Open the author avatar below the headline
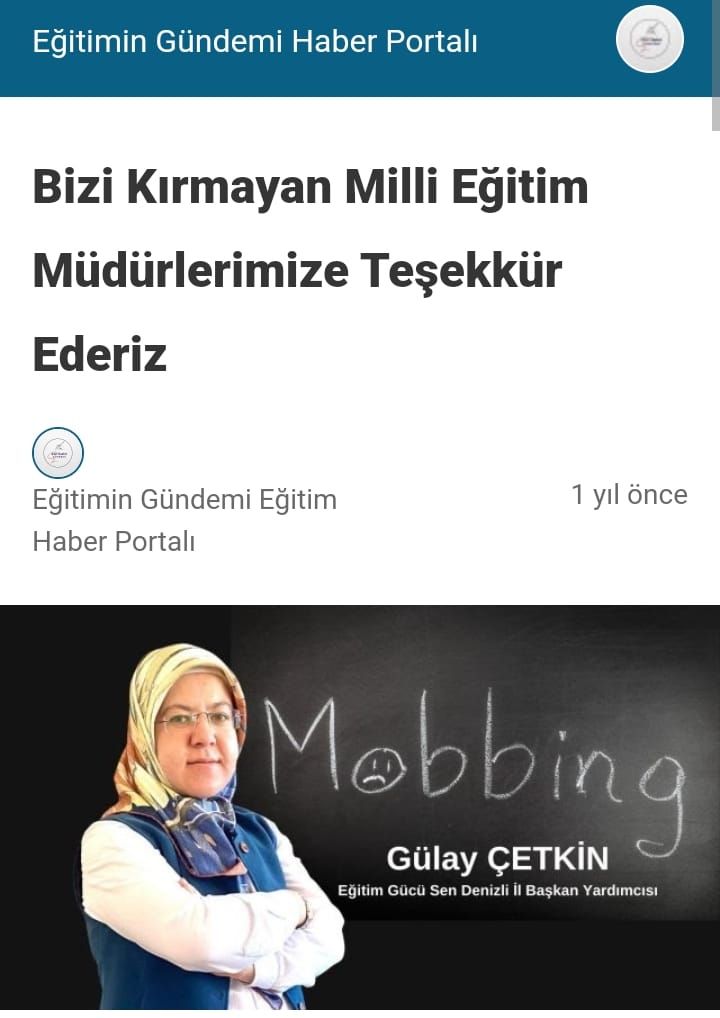The height and width of the screenshot is (1018, 720). point(58,453)
